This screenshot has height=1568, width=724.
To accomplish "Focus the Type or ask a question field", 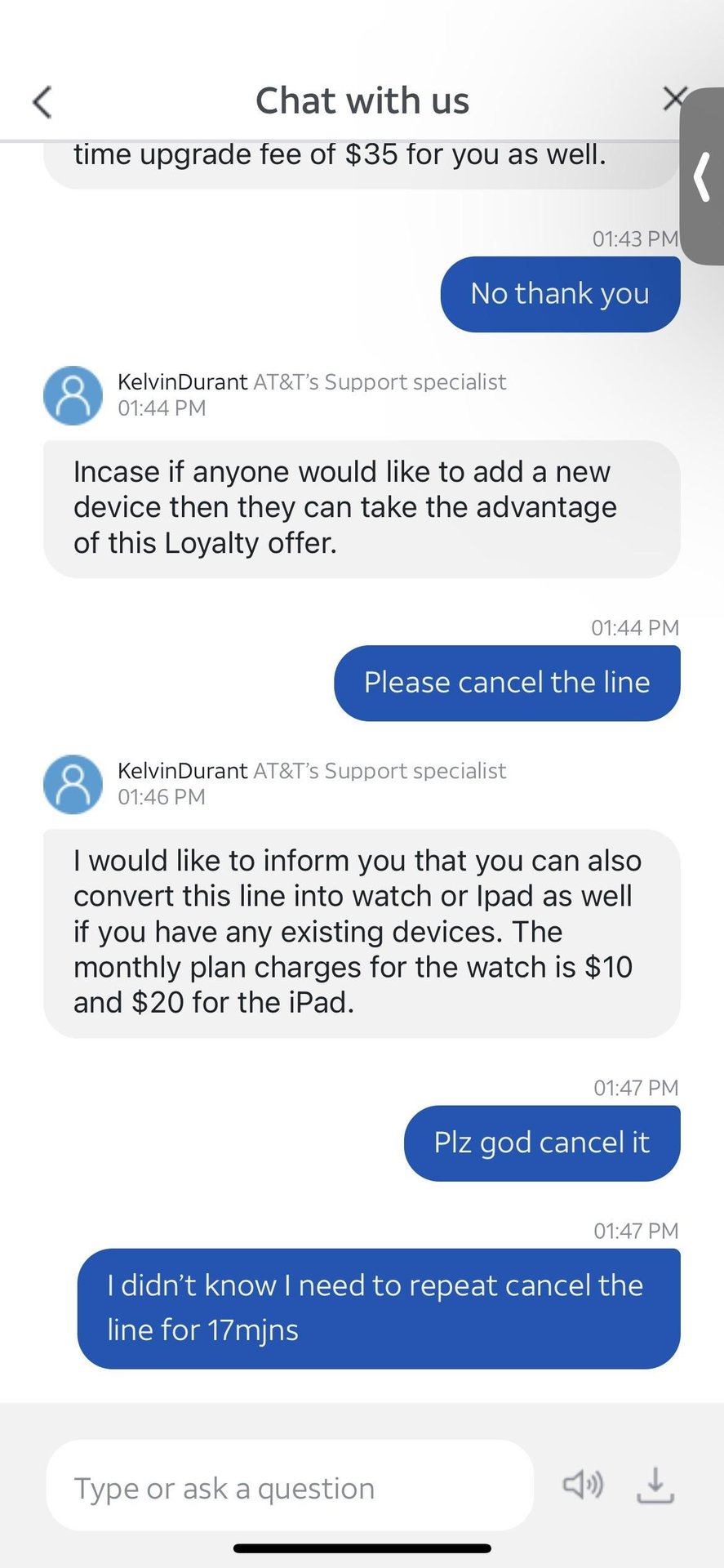I will 290,1488.
